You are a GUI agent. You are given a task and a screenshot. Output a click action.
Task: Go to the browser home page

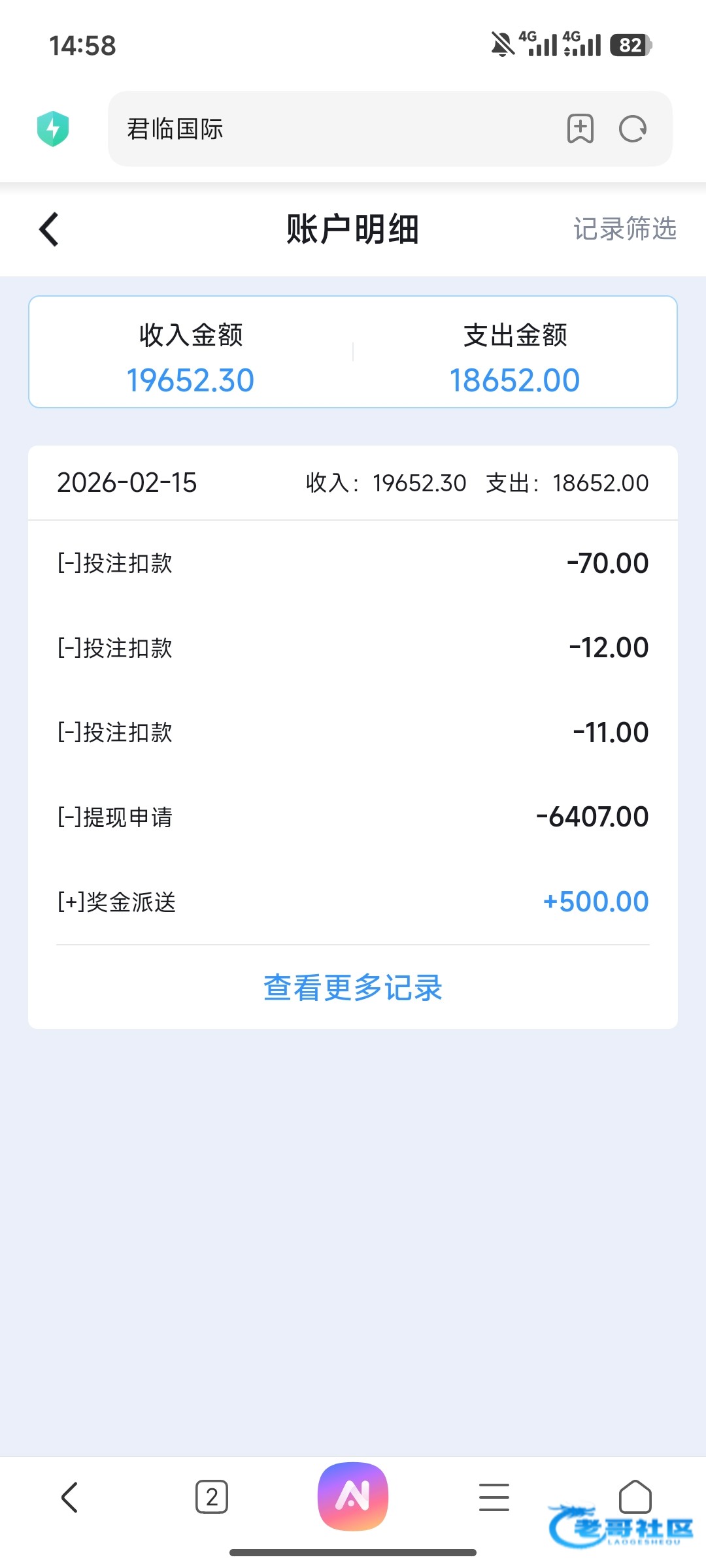[635, 1496]
